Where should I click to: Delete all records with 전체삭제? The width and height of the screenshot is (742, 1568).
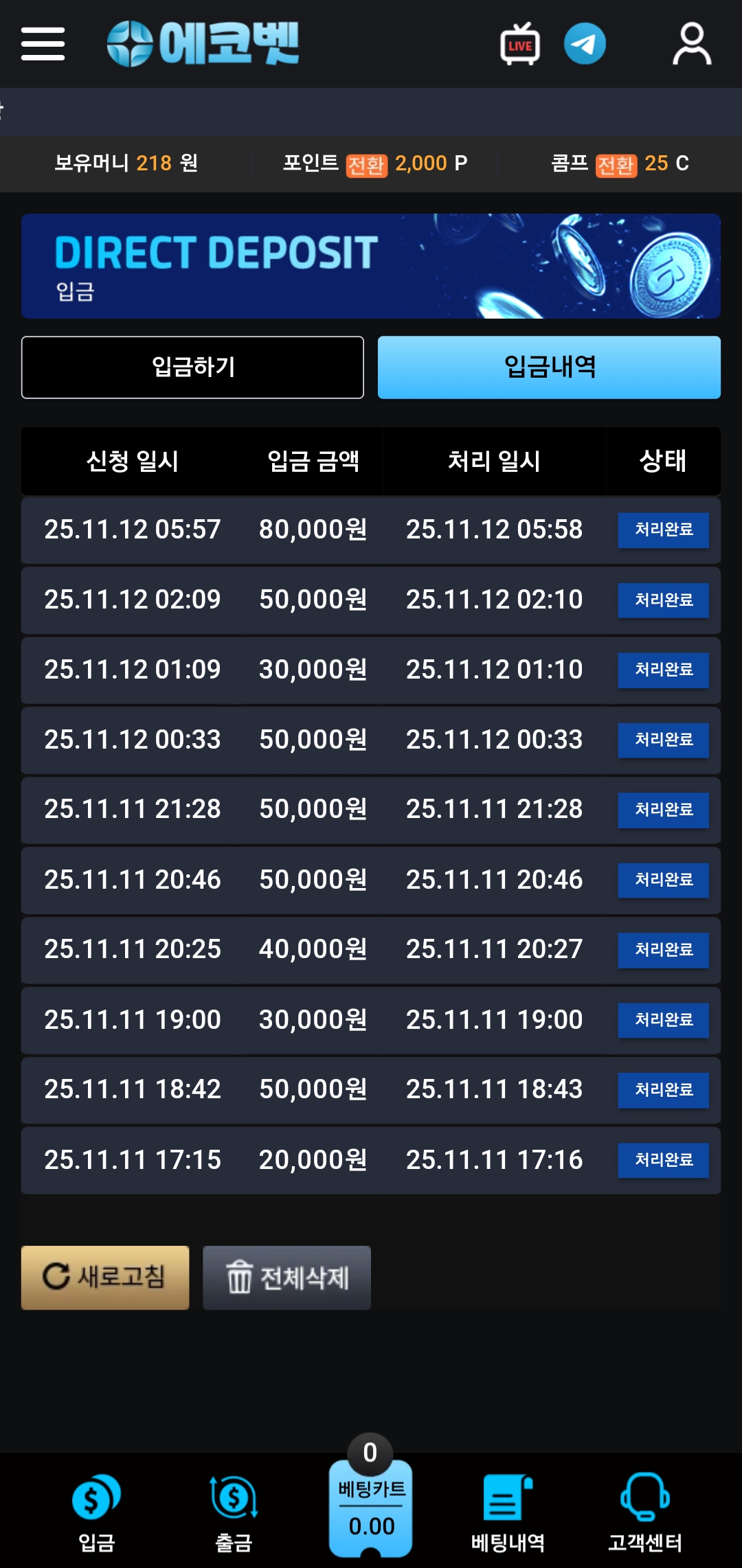(286, 1277)
